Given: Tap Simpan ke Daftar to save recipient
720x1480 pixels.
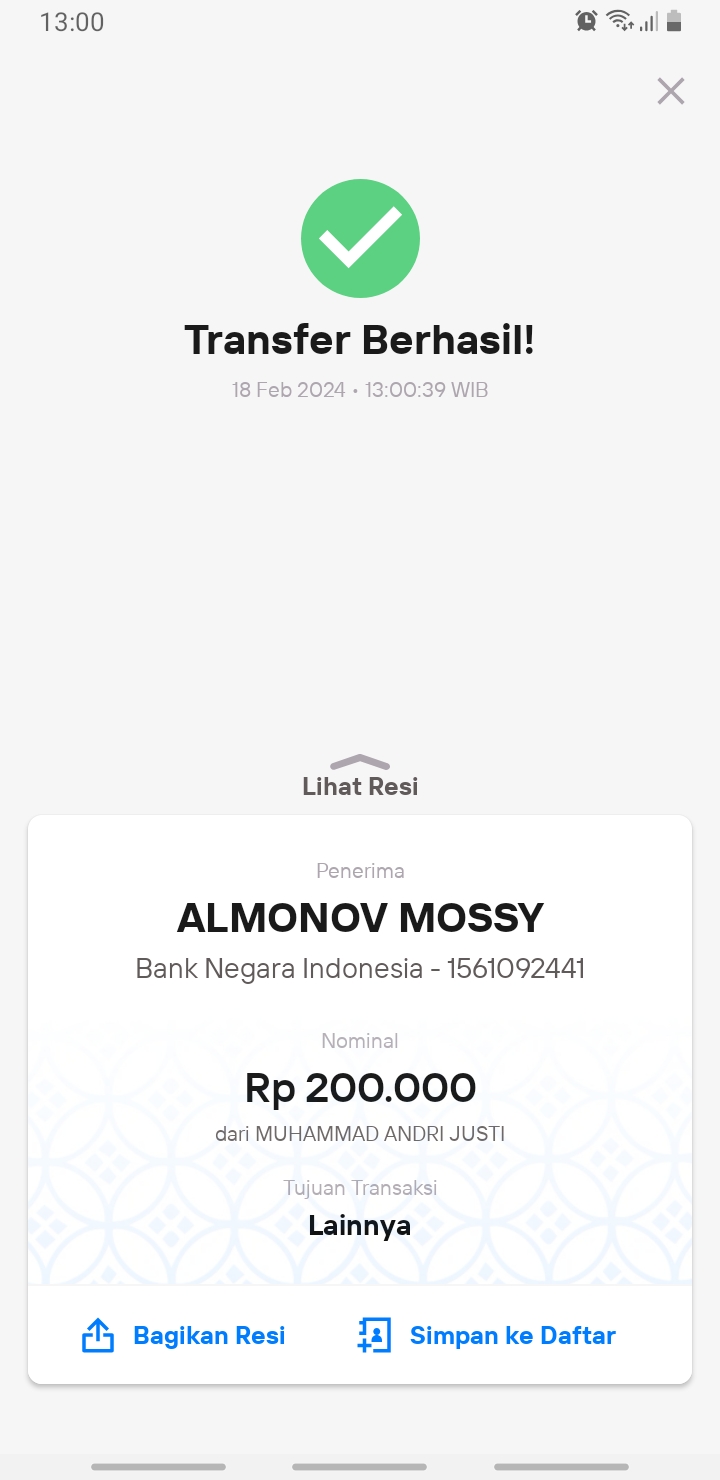Looking at the screenshot, I should click(487, 1335).
